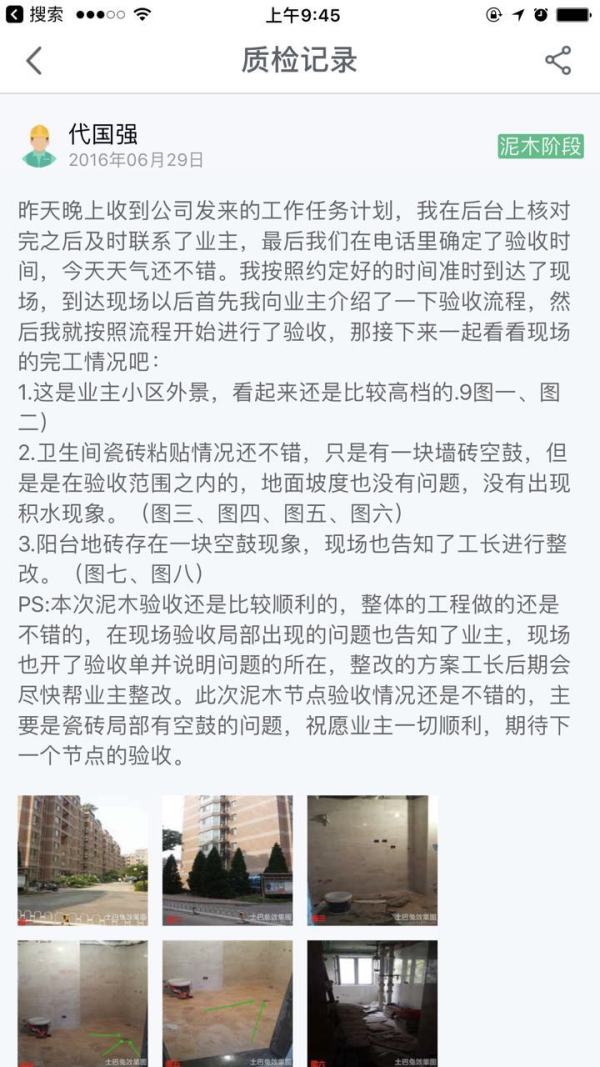Open fifth photo of bathroom floor tiles
This screenshot has height=1067, width=600.
tap(227, 1002)
